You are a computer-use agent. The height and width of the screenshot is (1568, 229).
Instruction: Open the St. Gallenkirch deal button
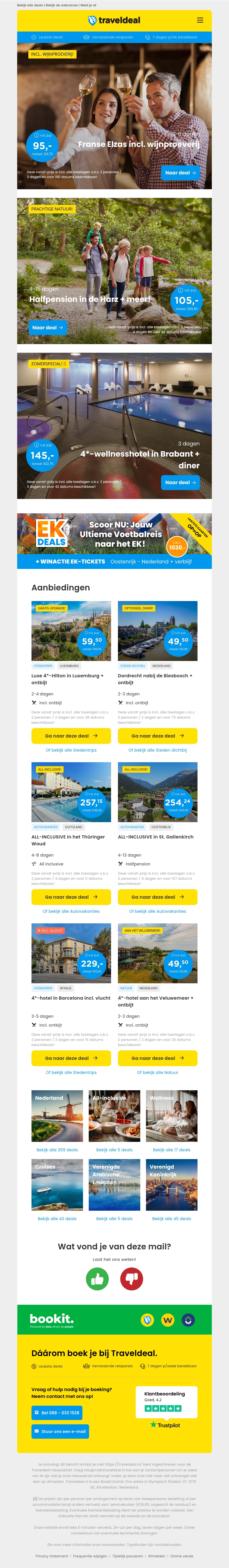[x=157, y=897]
